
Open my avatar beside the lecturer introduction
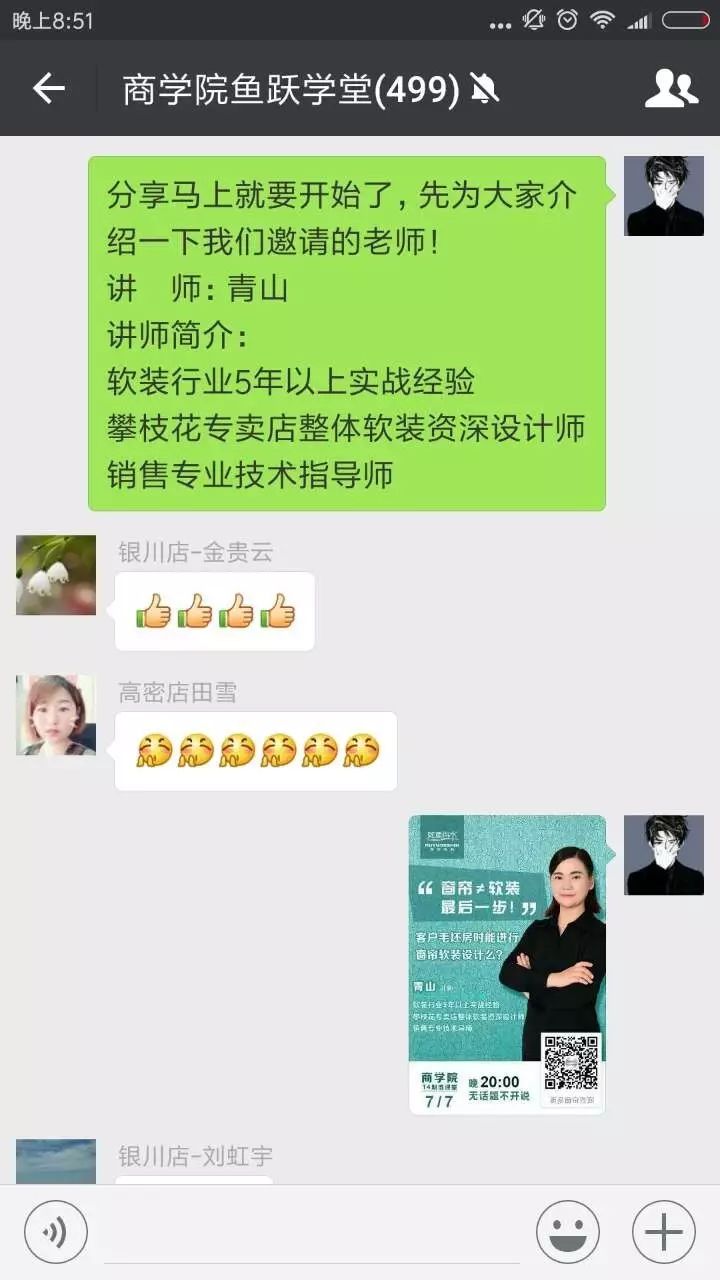click(x=664, y=196)
